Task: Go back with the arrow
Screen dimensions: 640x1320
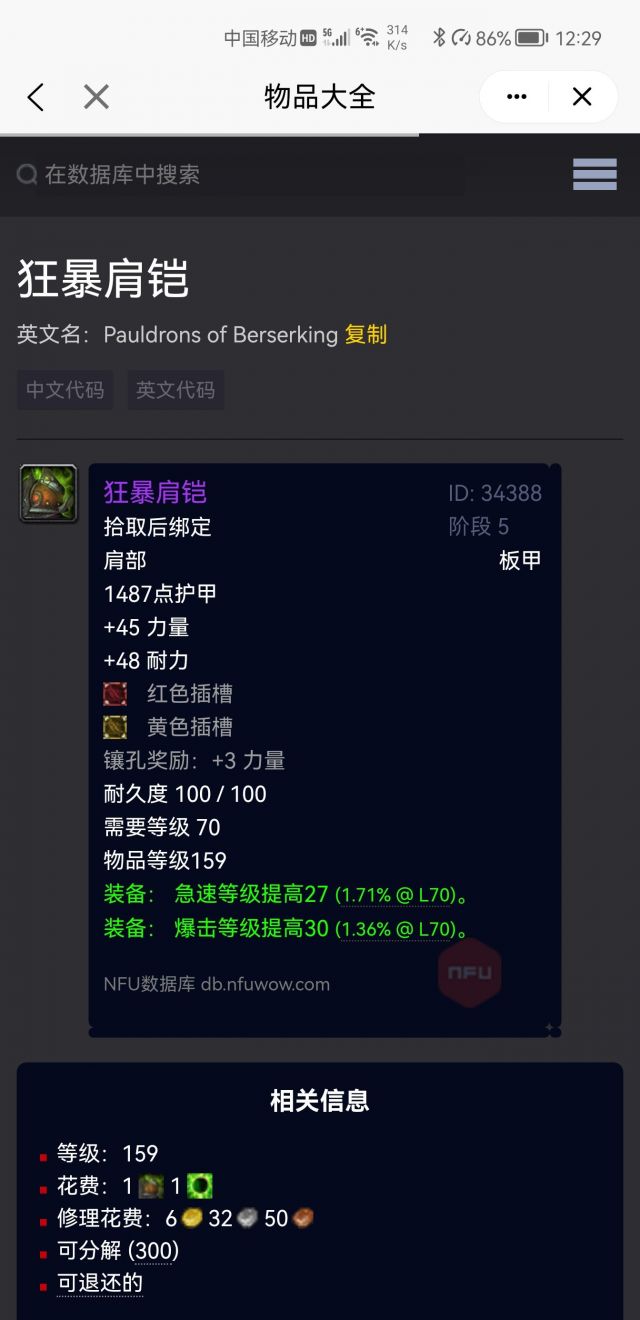Action: tap(36, 97)
